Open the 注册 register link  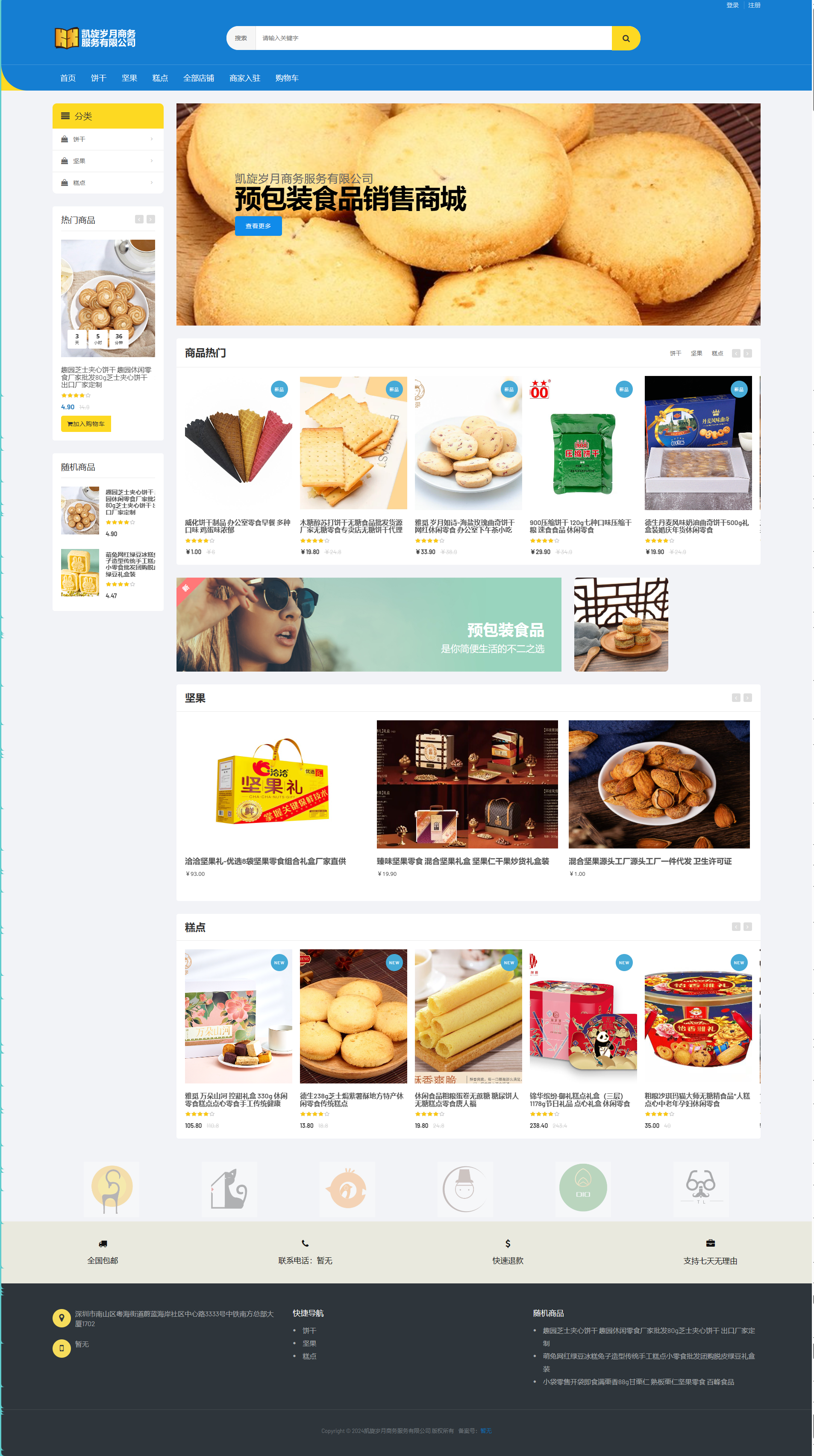click(x=754, y=5)
